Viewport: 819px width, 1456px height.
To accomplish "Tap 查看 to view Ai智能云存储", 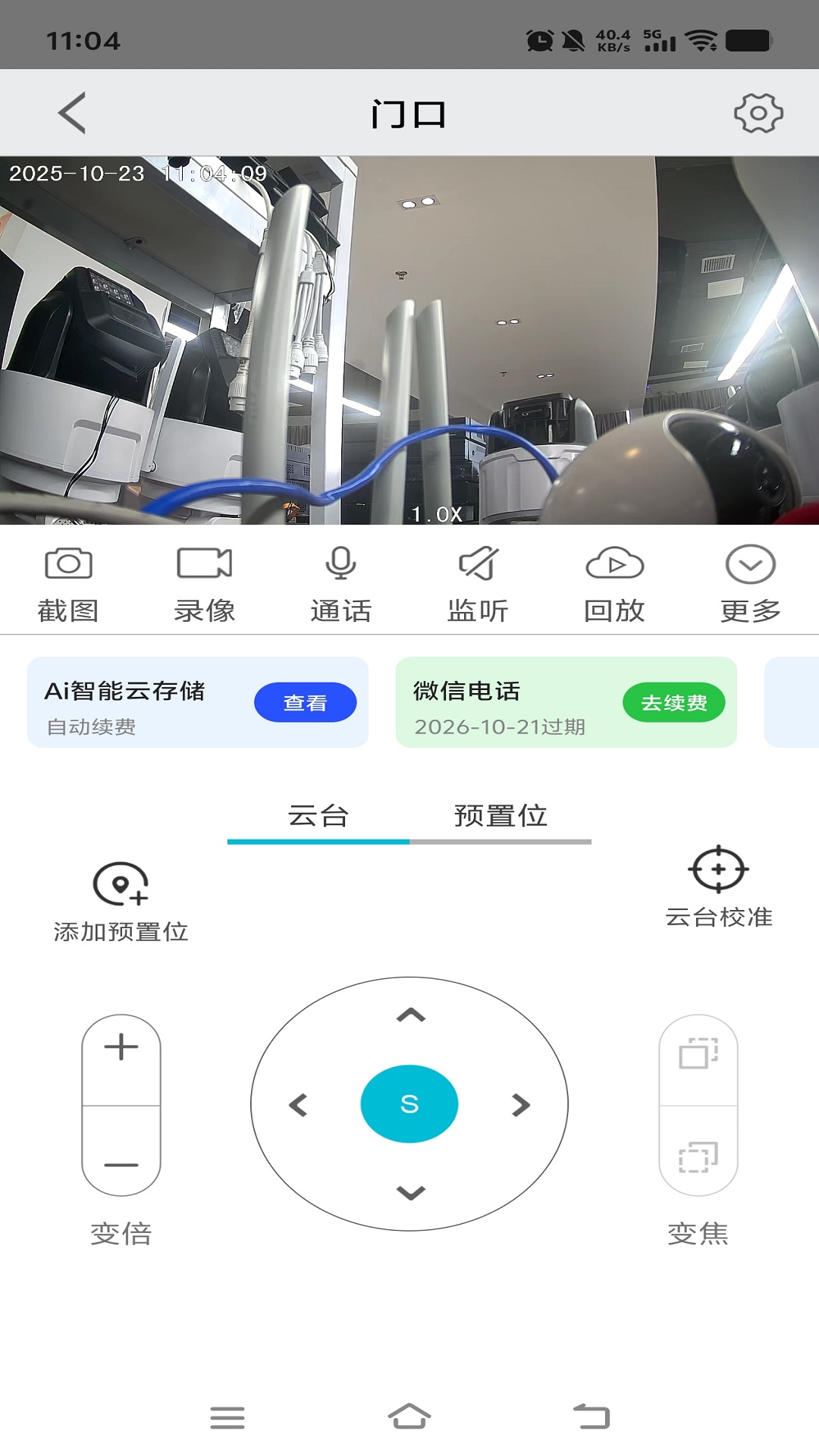I will click(x=306, y=702).
